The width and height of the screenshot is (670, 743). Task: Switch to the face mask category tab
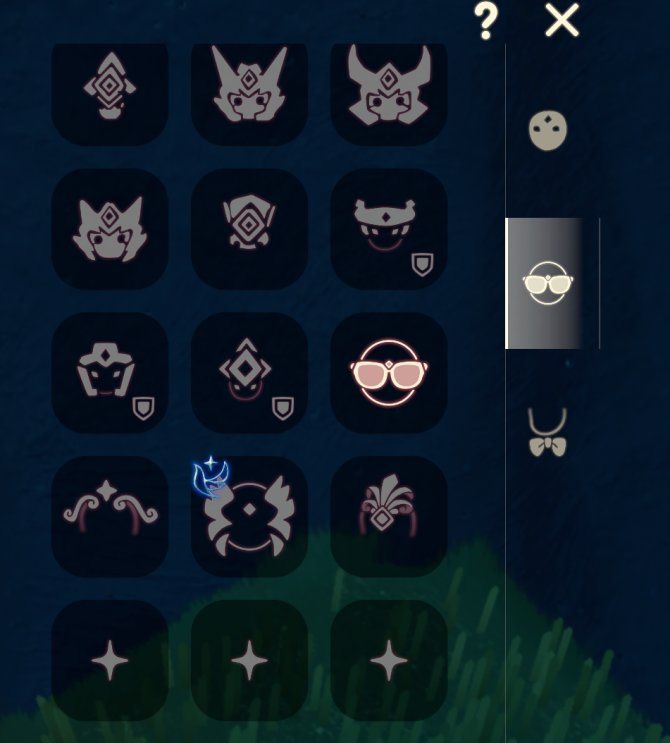[548, 131]
